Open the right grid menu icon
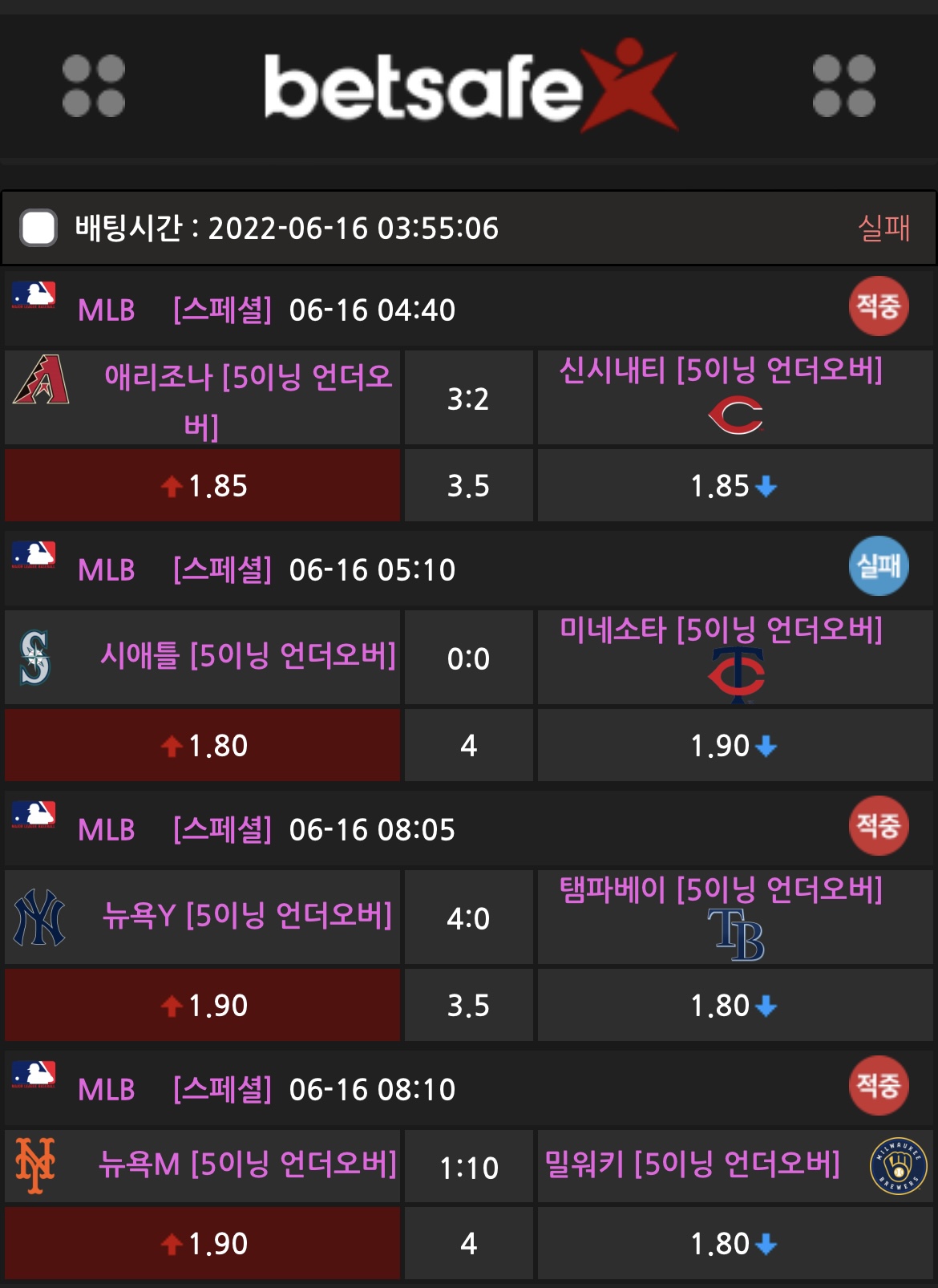This screenshot has height=1288, width=938. (x=843, y=86)
